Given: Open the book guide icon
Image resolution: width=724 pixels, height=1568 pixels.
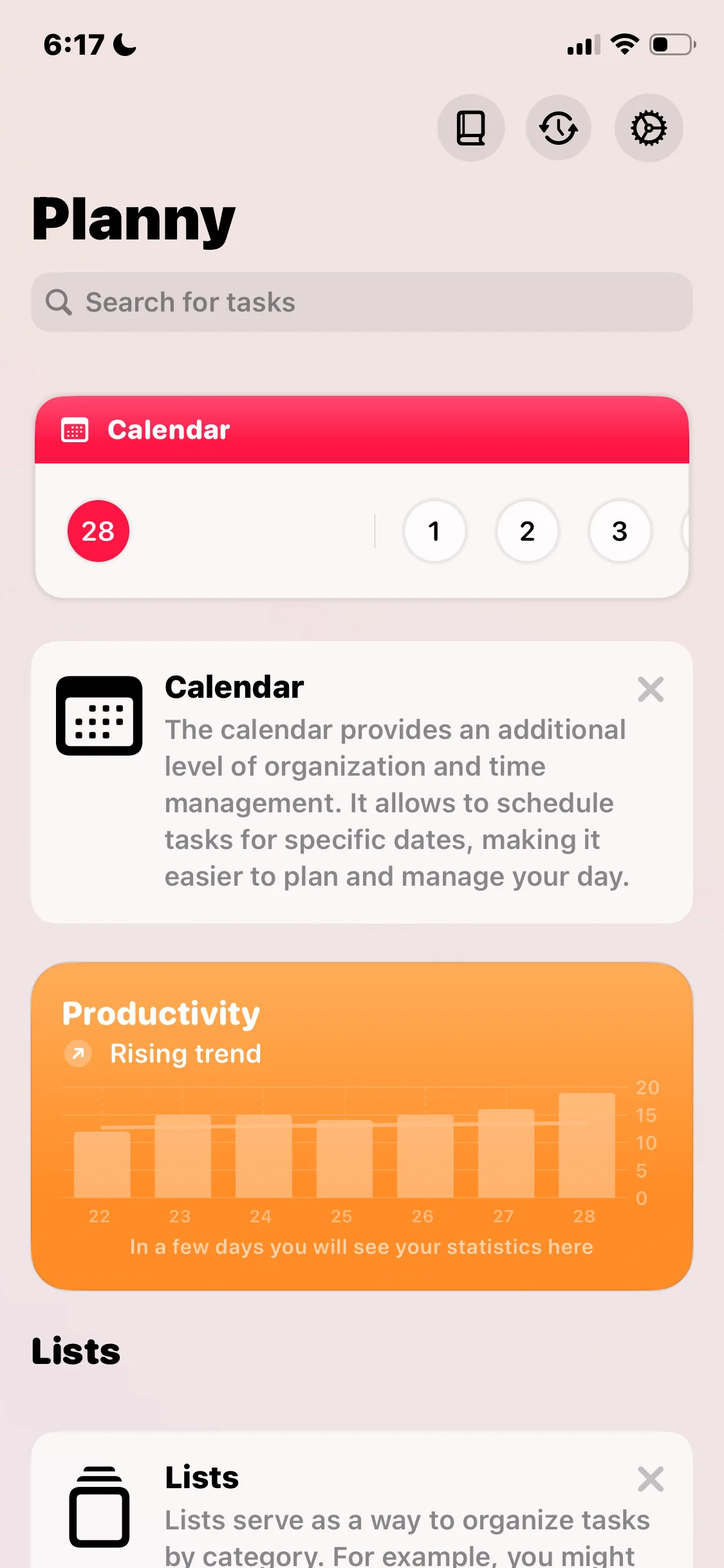Looking at the screenshot, I should coord(471,128).
